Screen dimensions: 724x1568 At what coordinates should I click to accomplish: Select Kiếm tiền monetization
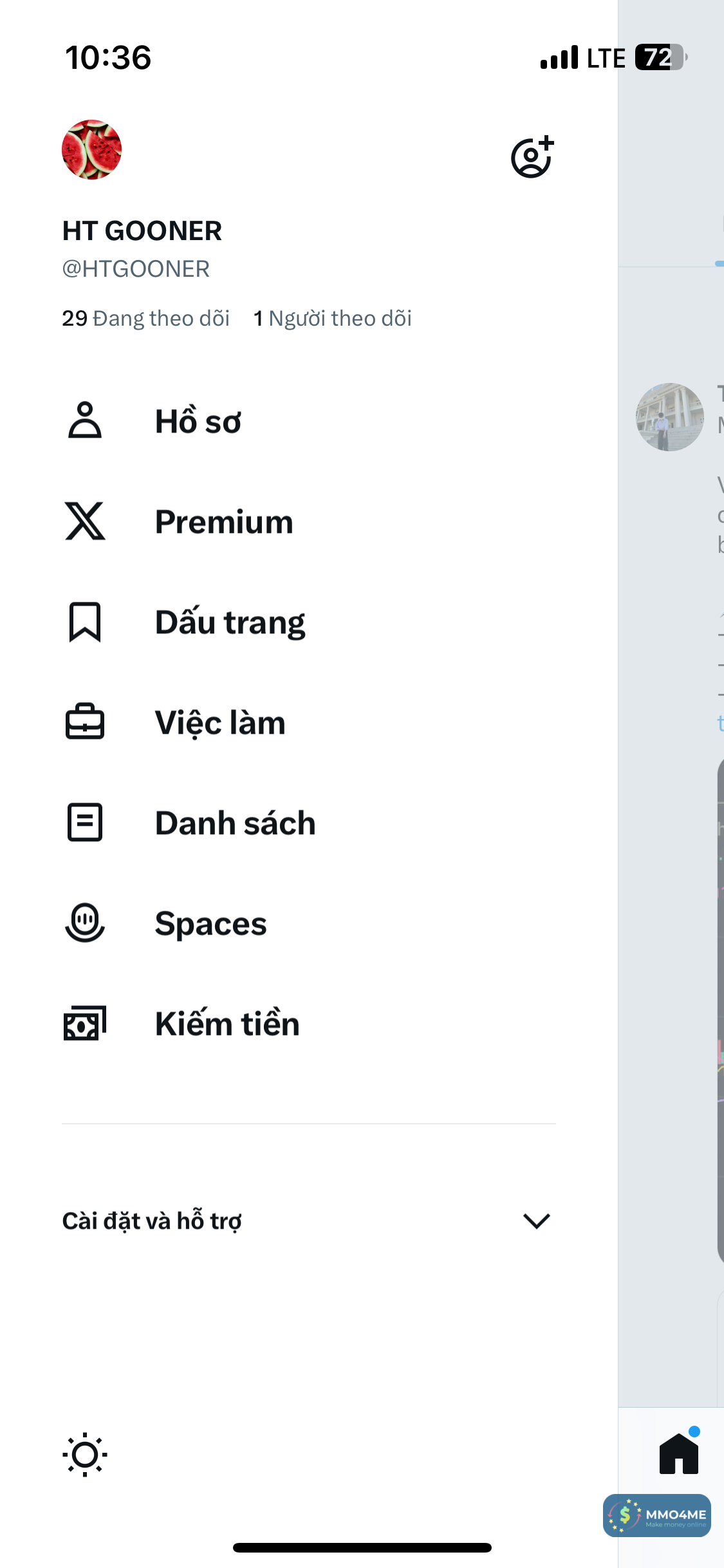227,1024
